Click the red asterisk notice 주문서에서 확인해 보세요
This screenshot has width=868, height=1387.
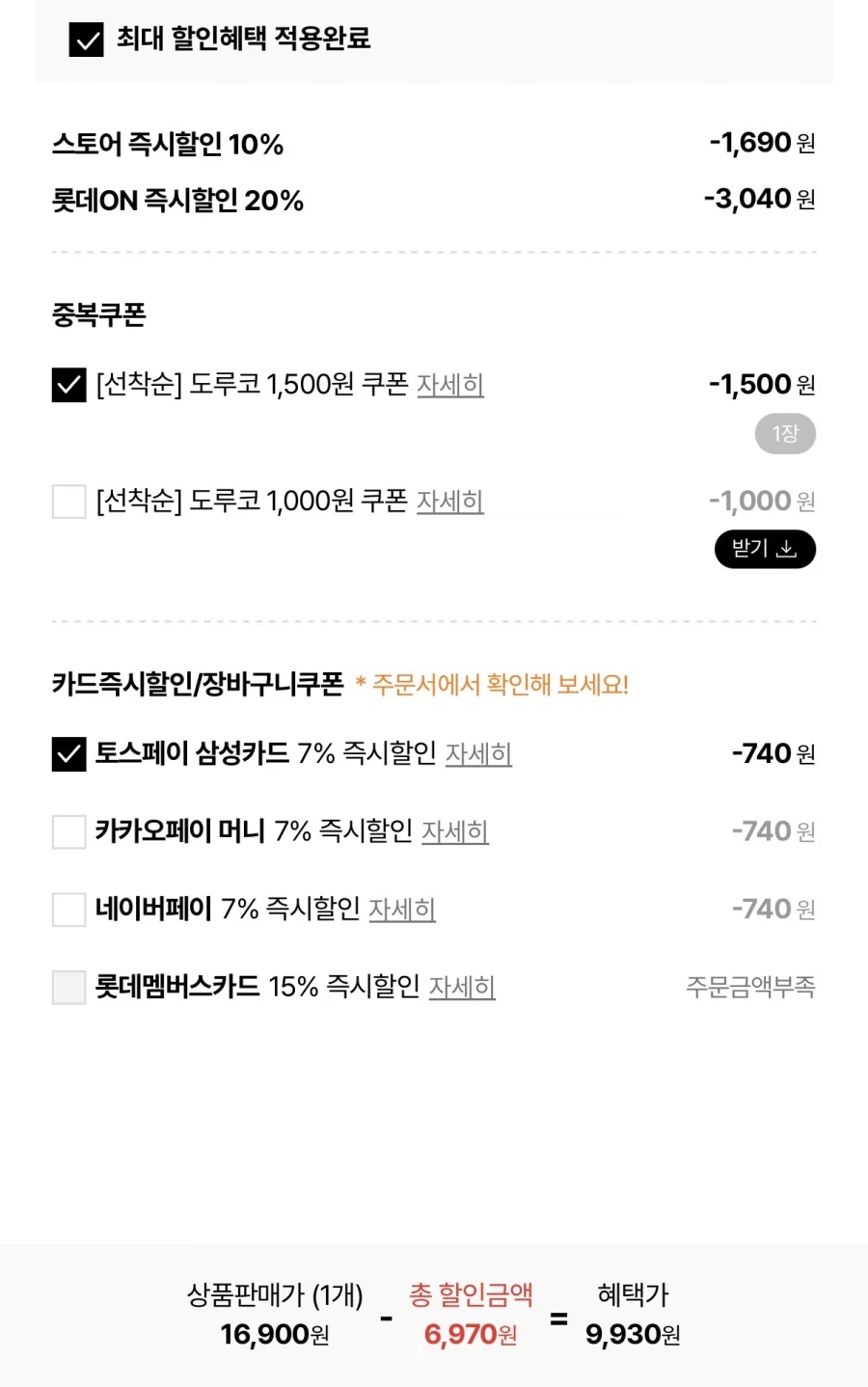pos(493,684)
